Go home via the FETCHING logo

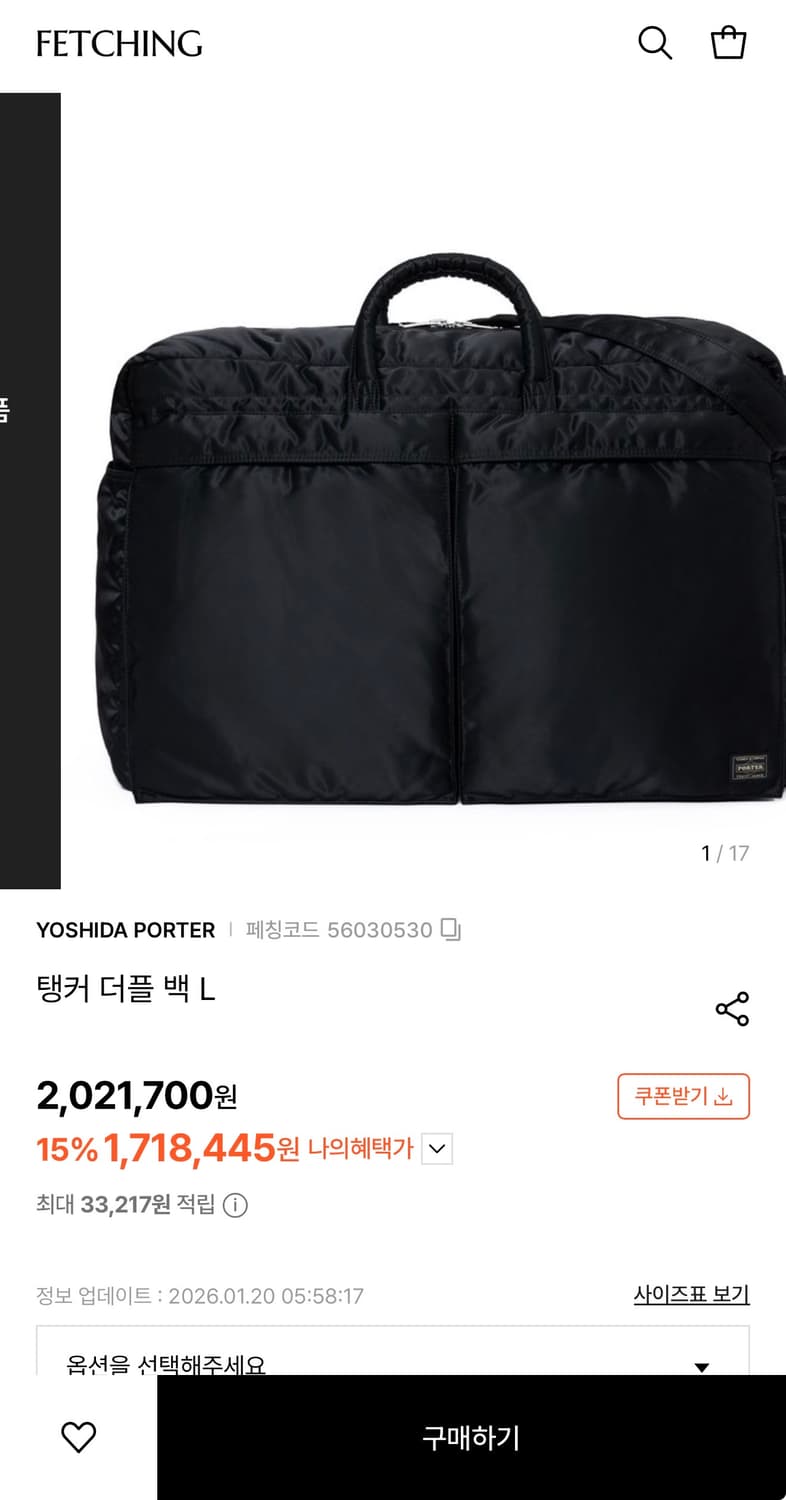119,44
